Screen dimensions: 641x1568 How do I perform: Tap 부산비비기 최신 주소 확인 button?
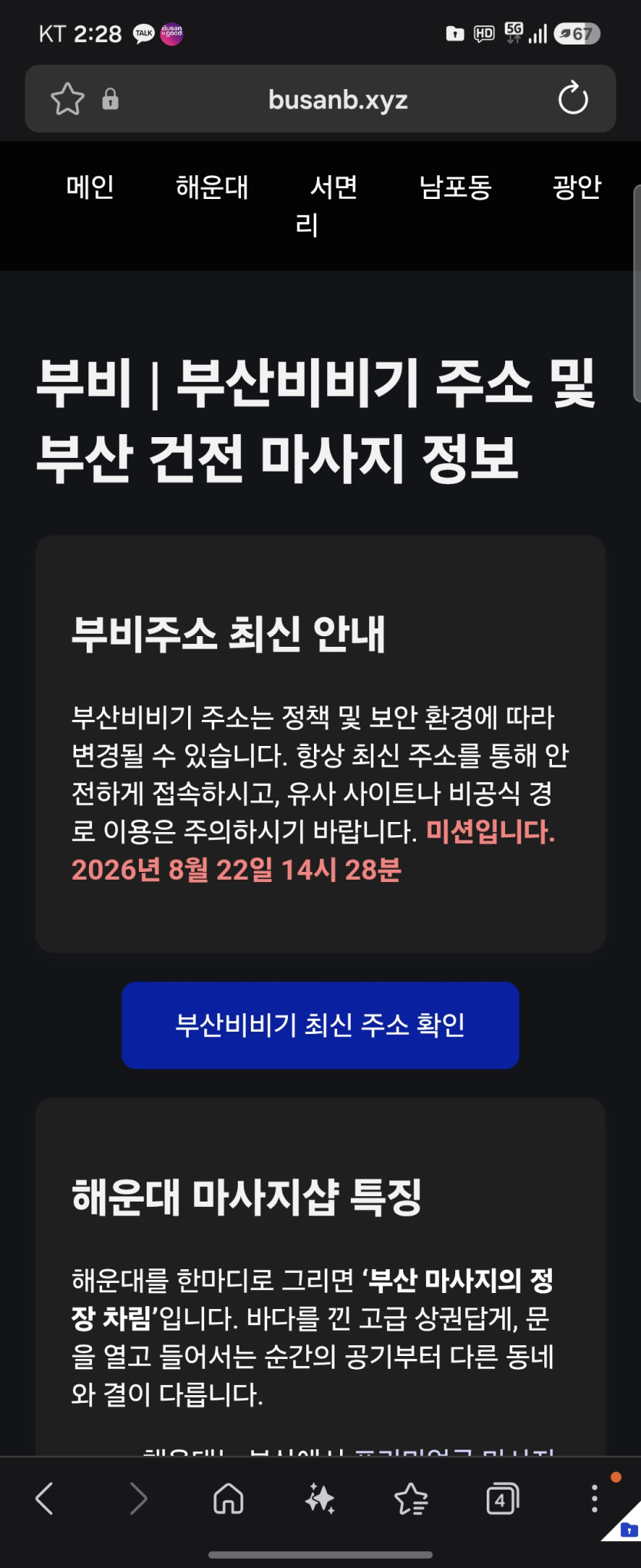coord(320,1025)
